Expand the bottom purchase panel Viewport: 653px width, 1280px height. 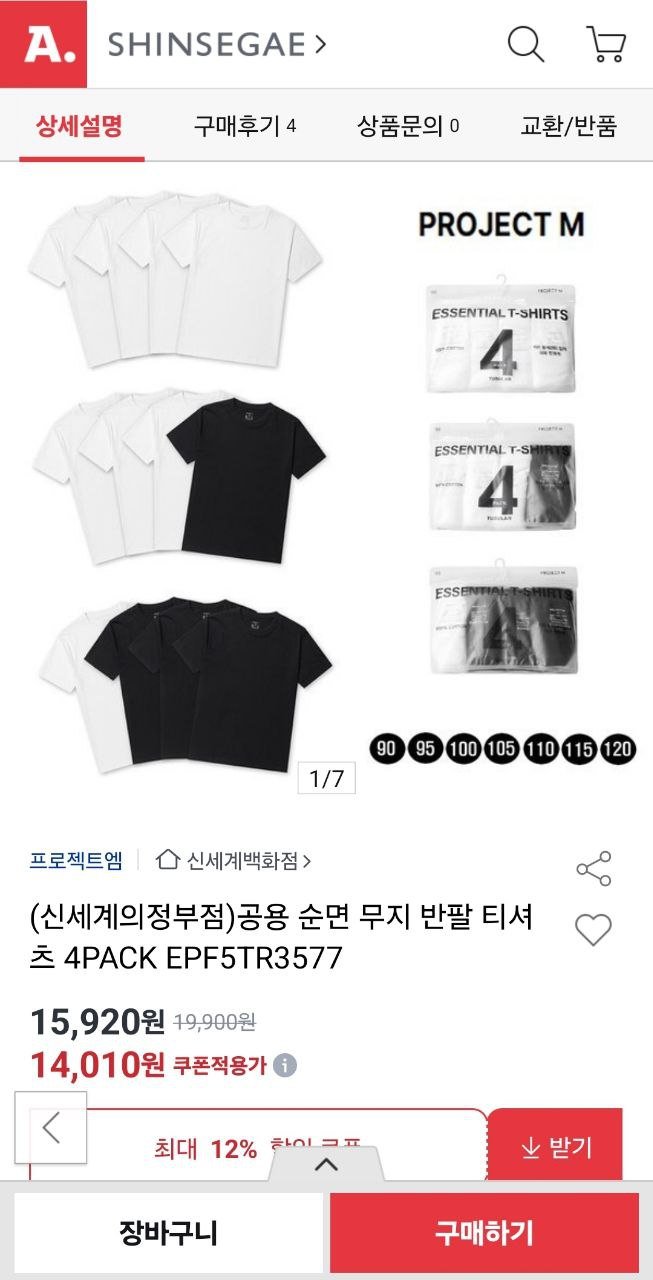tap(326, 1164)
